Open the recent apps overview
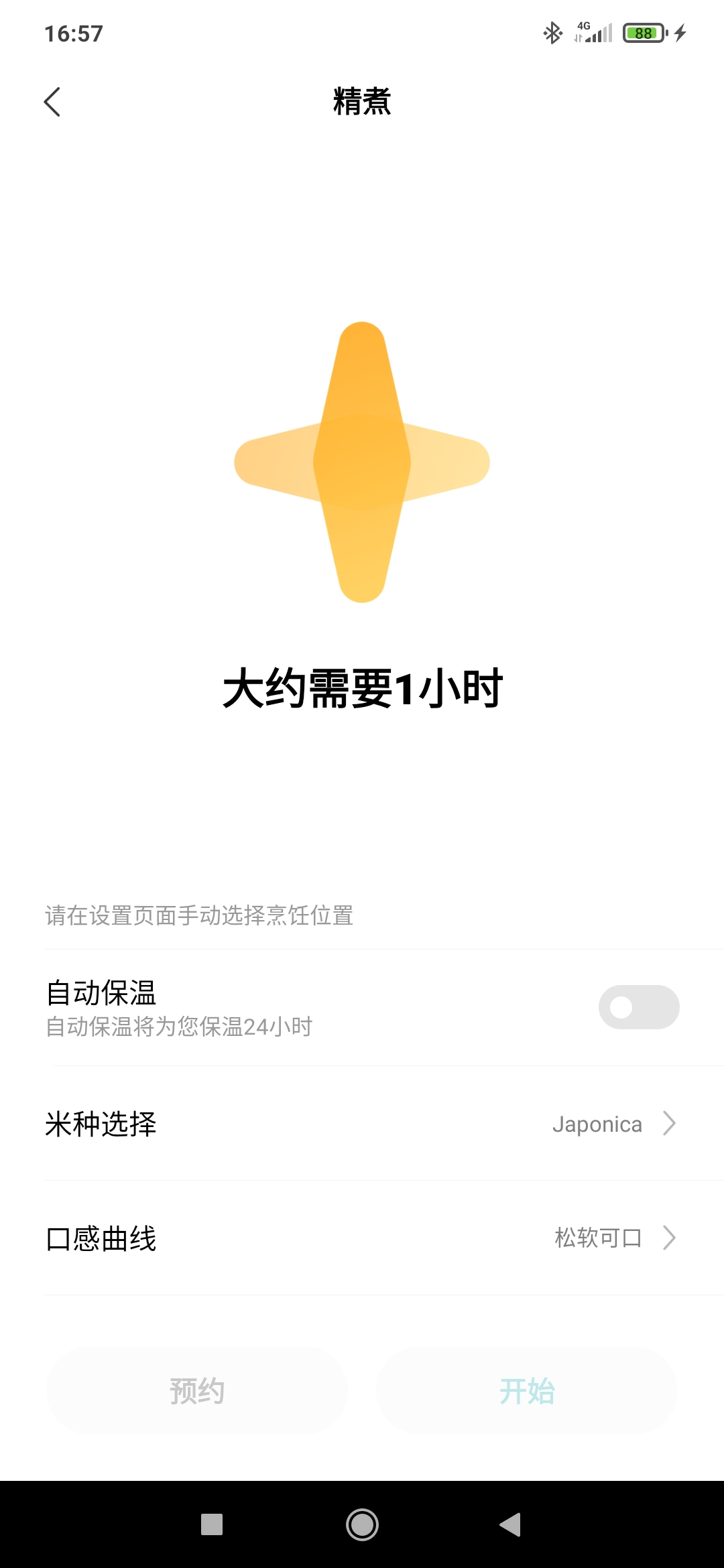724x1568 pixels. tap(212, 1524)
